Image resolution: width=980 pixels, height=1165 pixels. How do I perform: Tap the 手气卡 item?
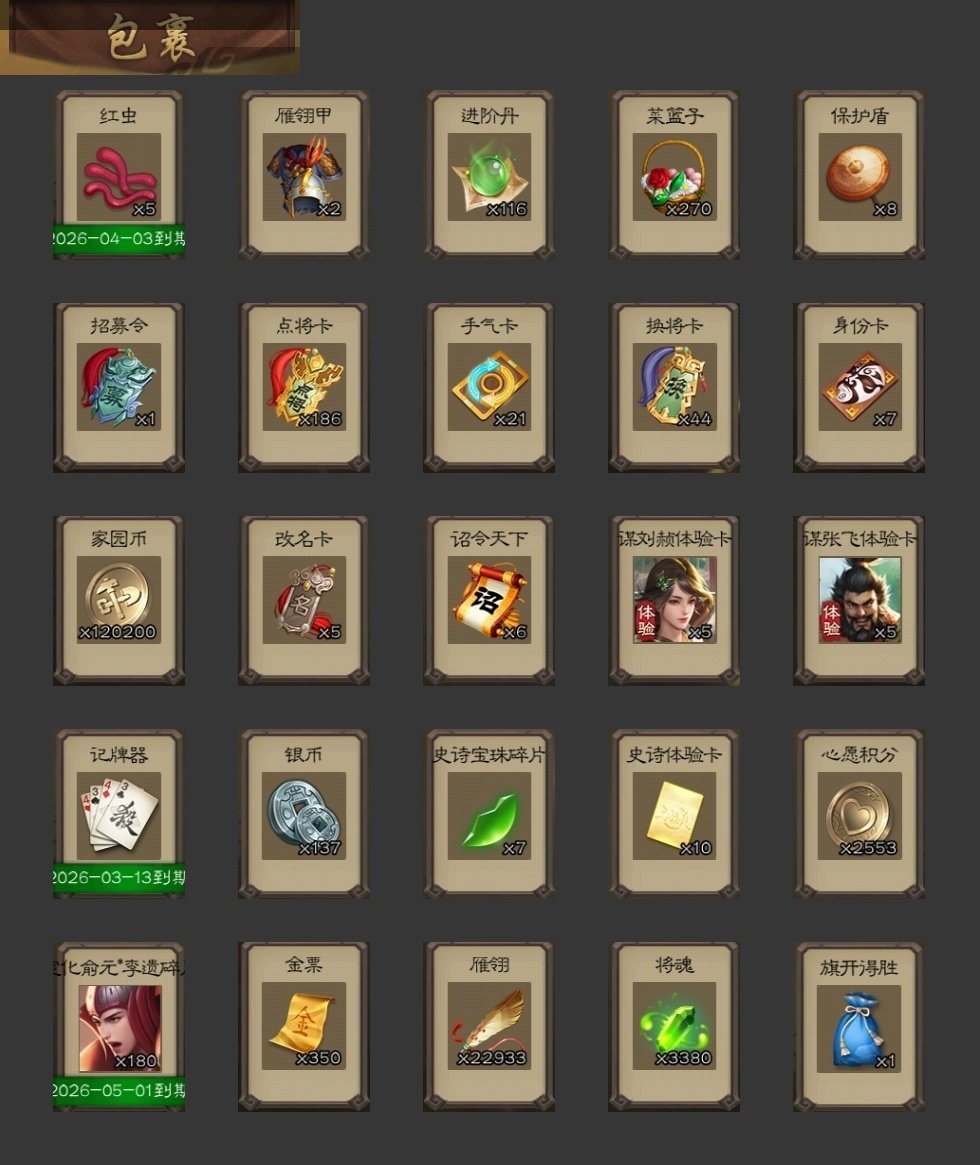click(489, 388)
